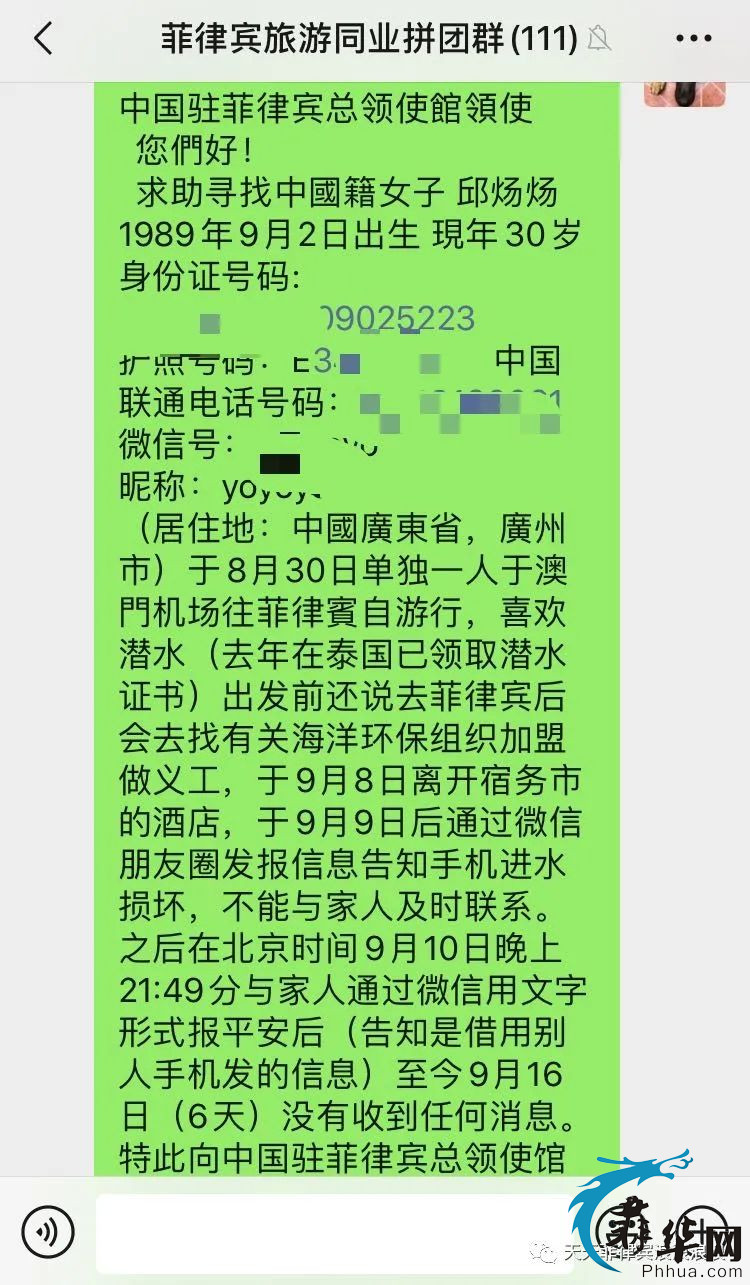
Task: Go back from the group chat
Action: (x=42, y=40)
